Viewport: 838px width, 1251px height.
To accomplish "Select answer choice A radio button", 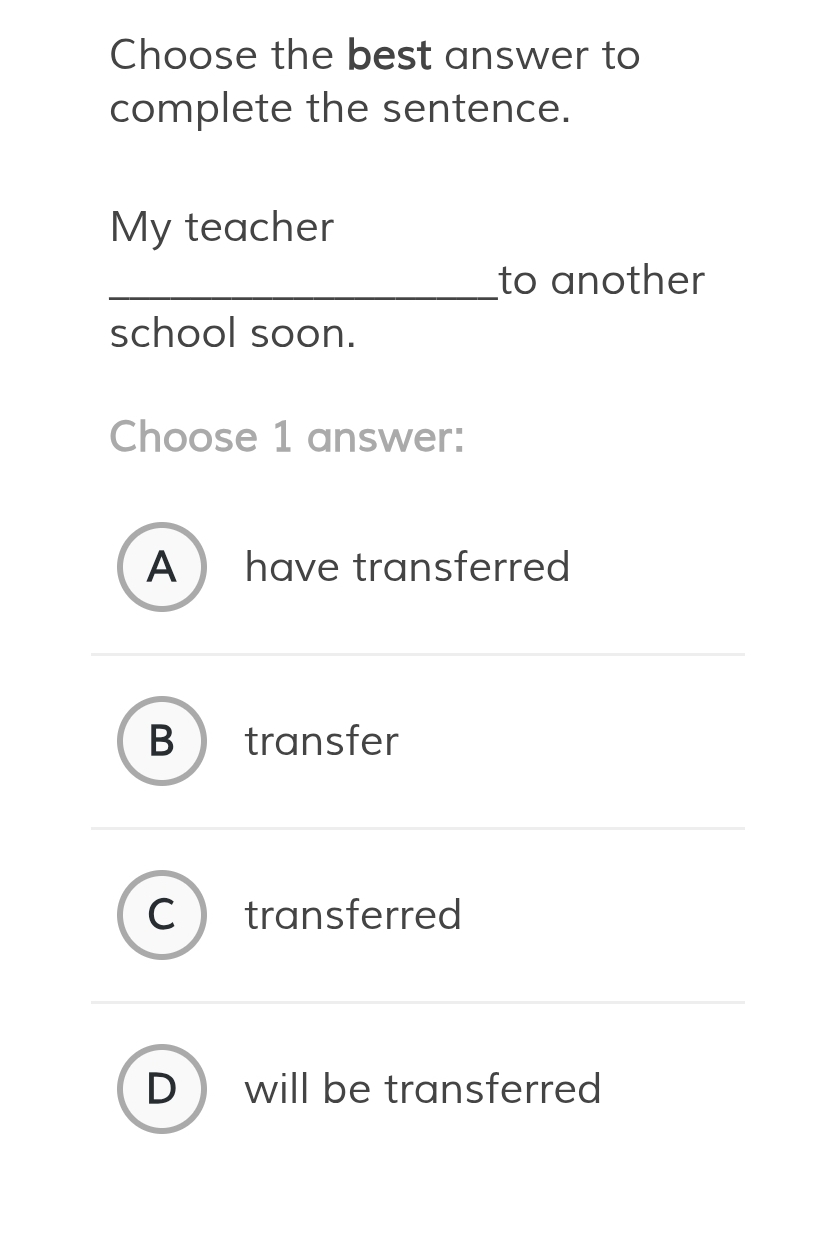I will 162,566.
